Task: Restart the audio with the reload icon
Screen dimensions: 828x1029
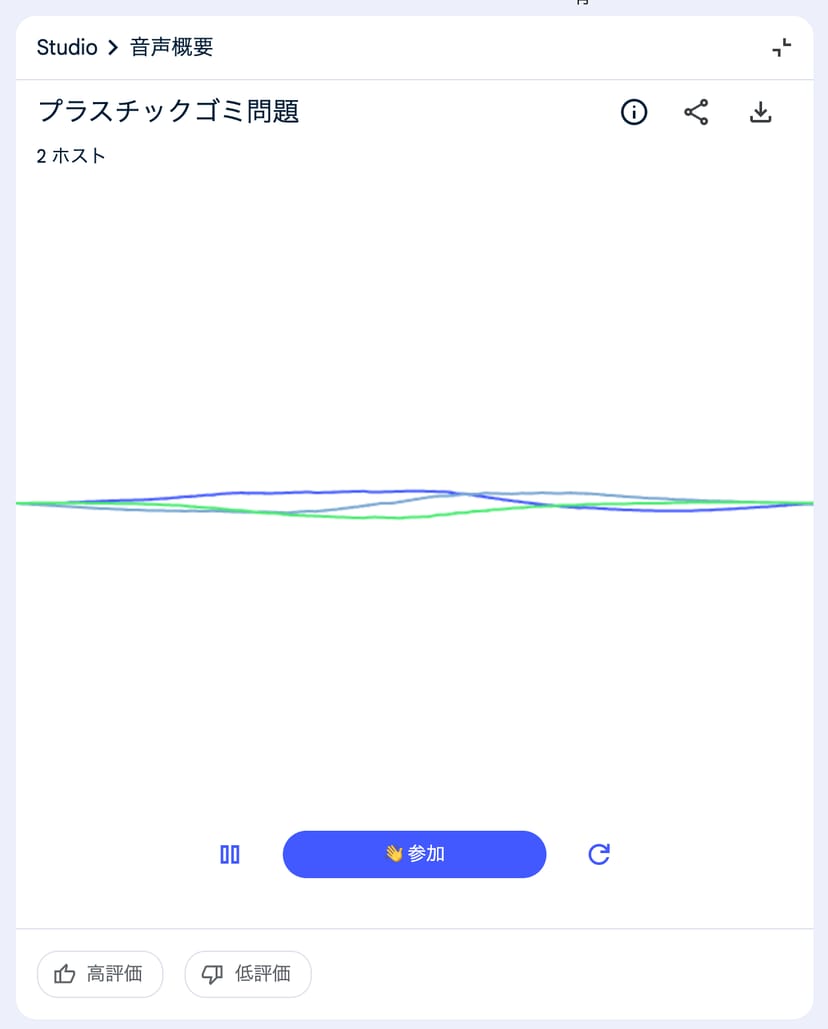Action: 599,854
